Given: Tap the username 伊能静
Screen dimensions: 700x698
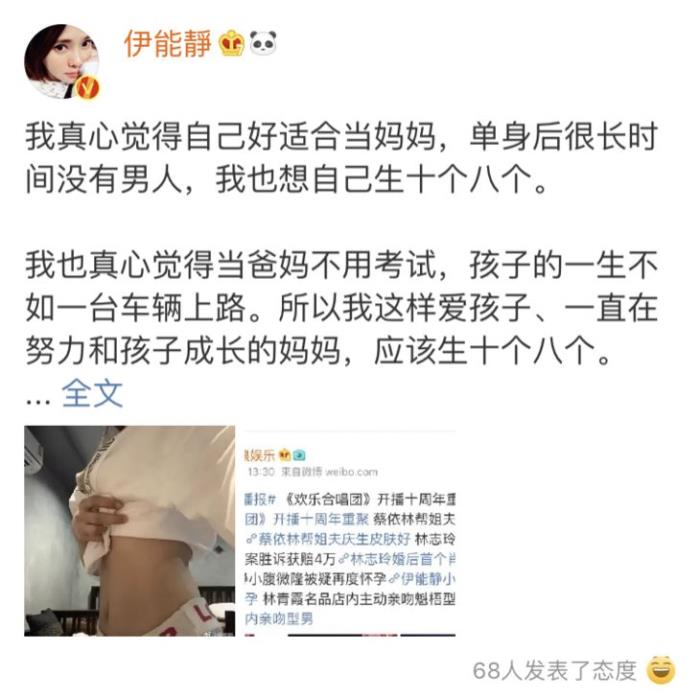Looking at the screenshot, I should click(167, 44).
